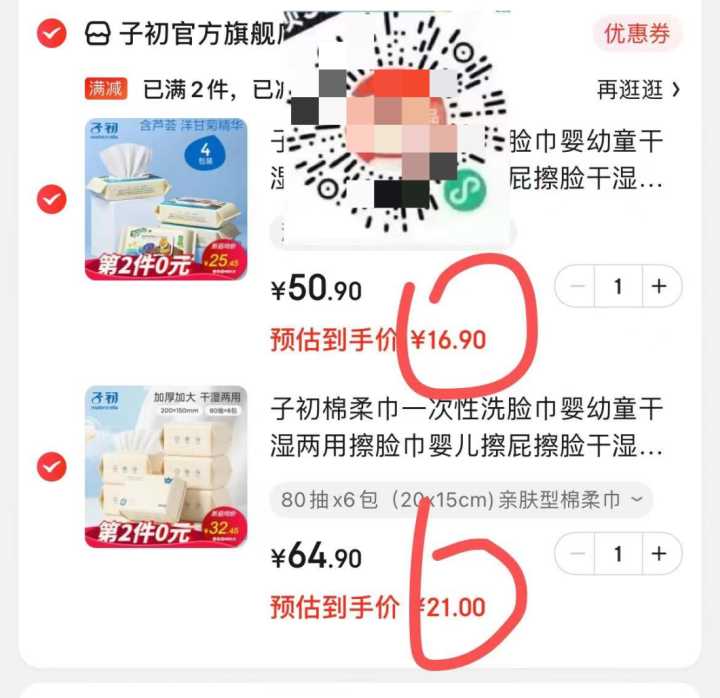Viewport: 720px width, 698px height.
Task: Uncheck the 子初官方旗舰店 store checkbox
Action: [x=51, y=34]
